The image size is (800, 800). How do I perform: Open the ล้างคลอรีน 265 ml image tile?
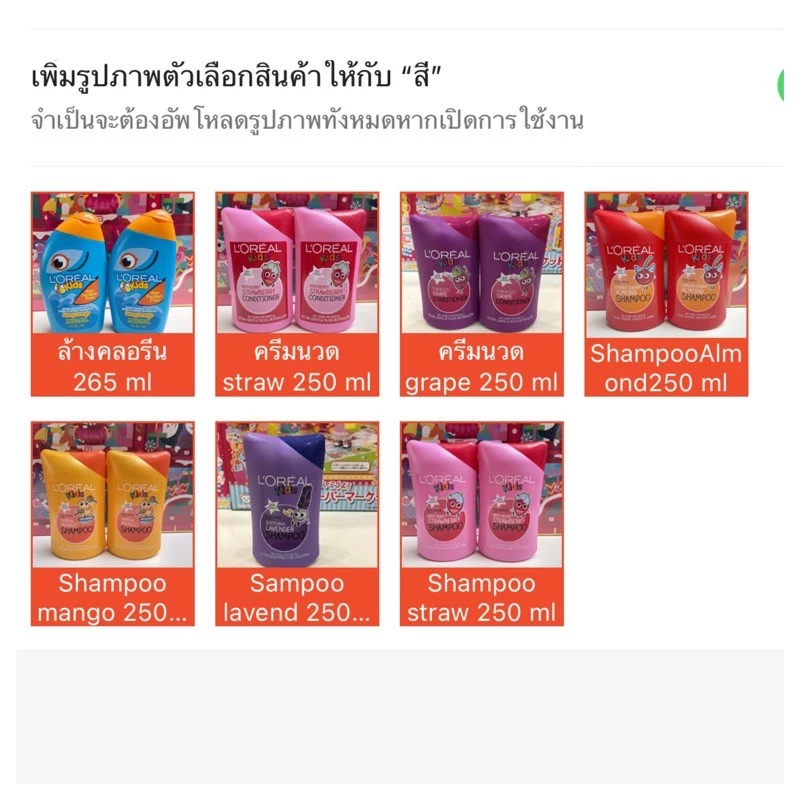(113, 294)
